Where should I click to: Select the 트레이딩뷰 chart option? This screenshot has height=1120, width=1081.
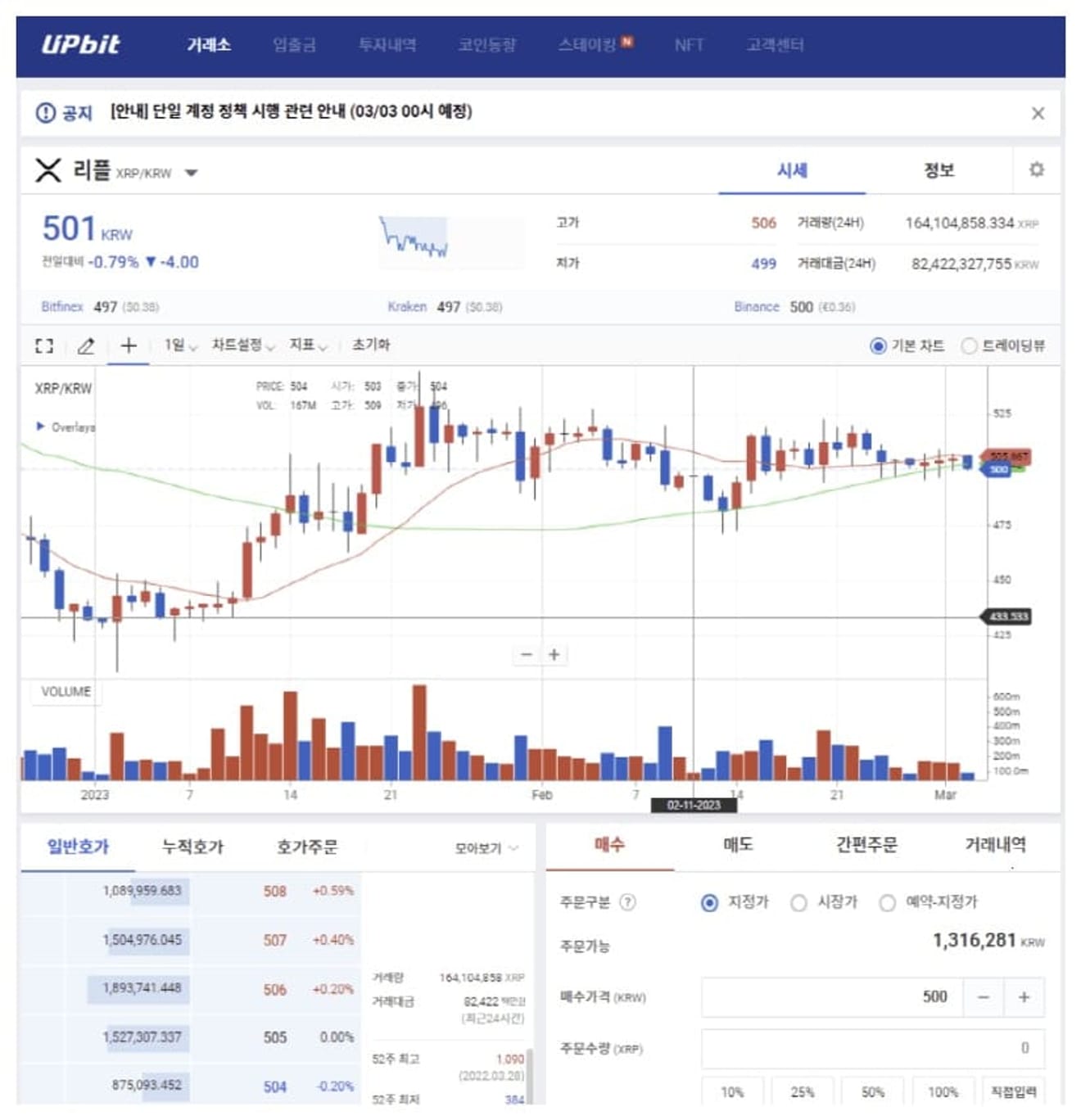point(970,345)
